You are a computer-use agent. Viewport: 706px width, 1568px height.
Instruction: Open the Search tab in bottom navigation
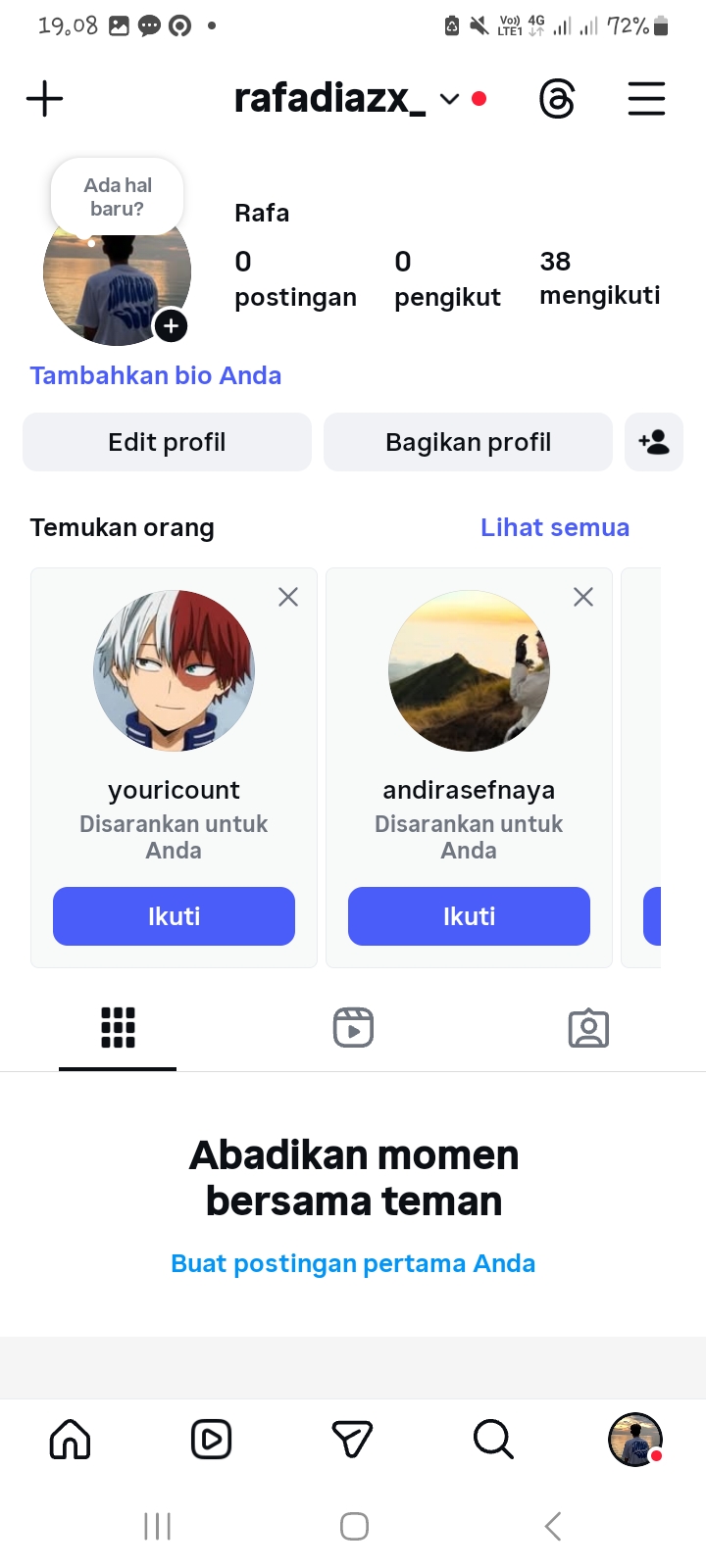(493, 1440)
